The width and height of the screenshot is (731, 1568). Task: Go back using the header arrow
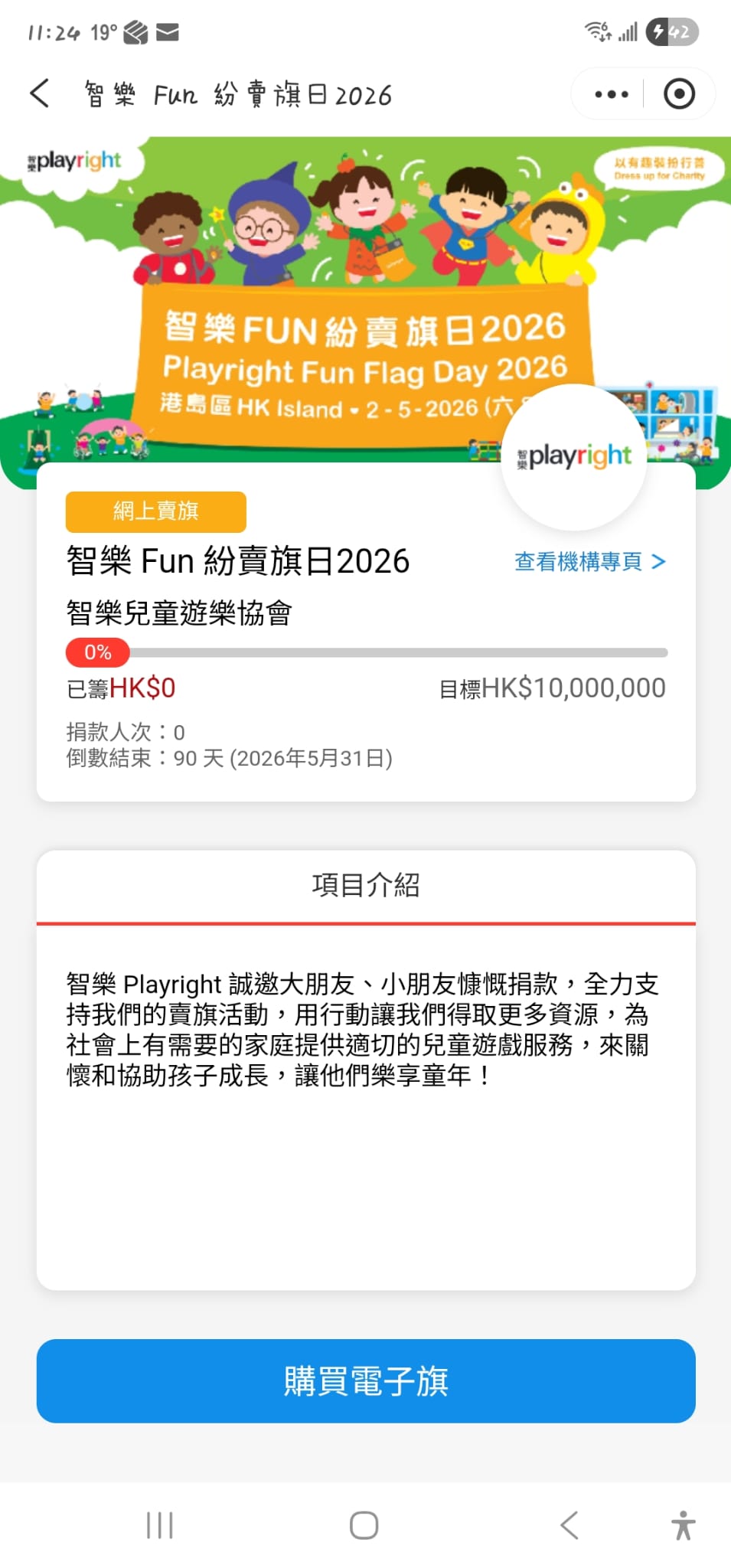tap(40, 94)
